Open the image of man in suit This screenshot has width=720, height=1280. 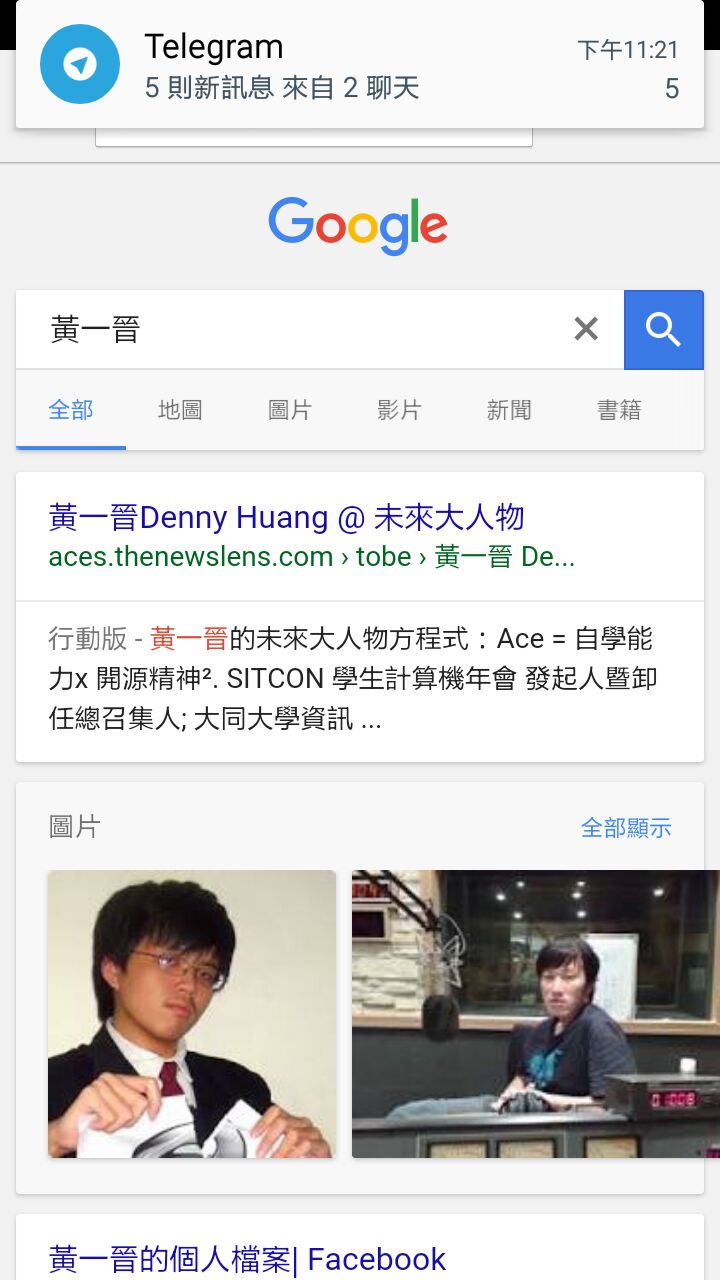pos(192,1014)
